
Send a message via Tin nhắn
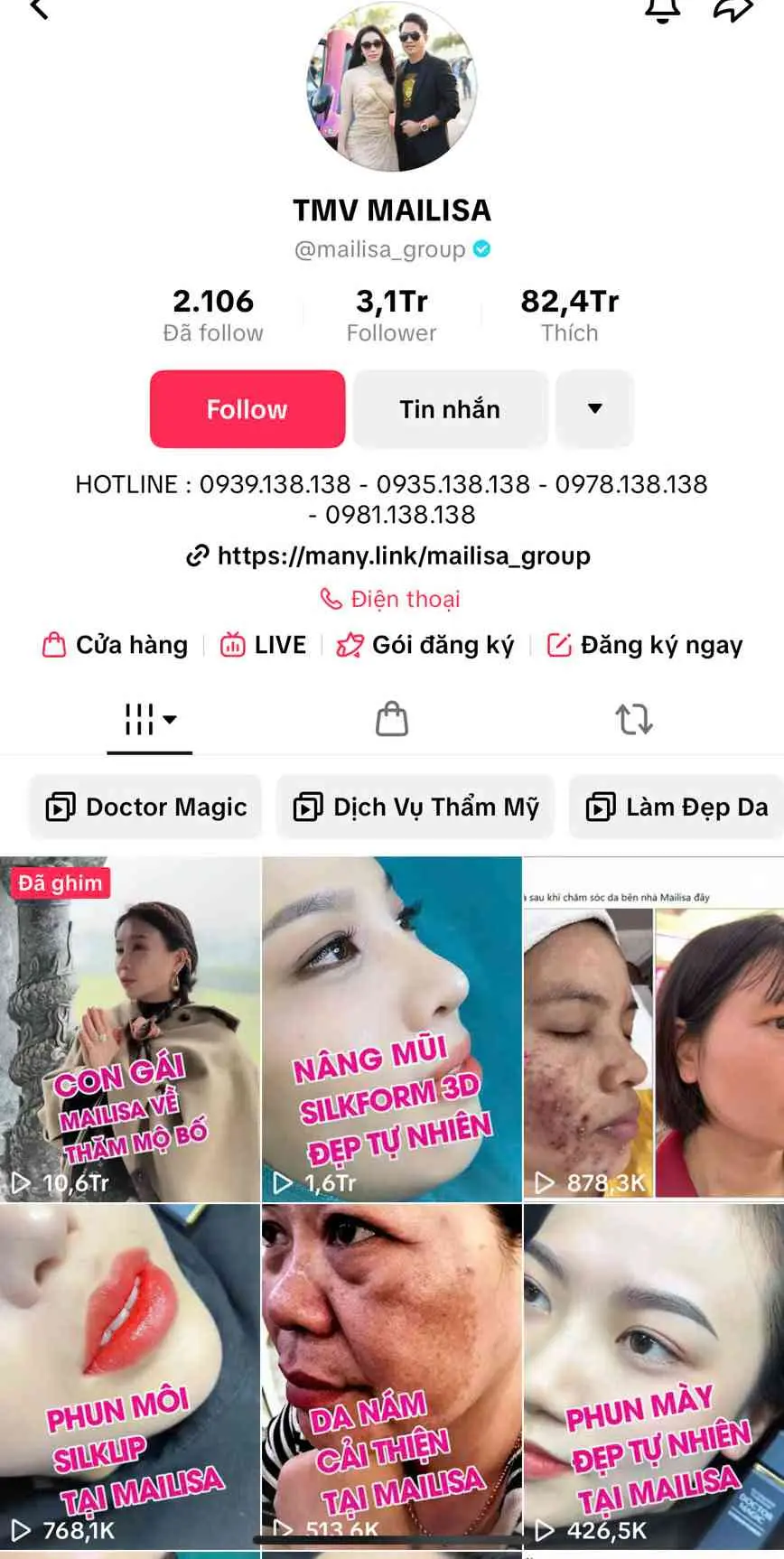pyautogui.click(x=450, y=409)
